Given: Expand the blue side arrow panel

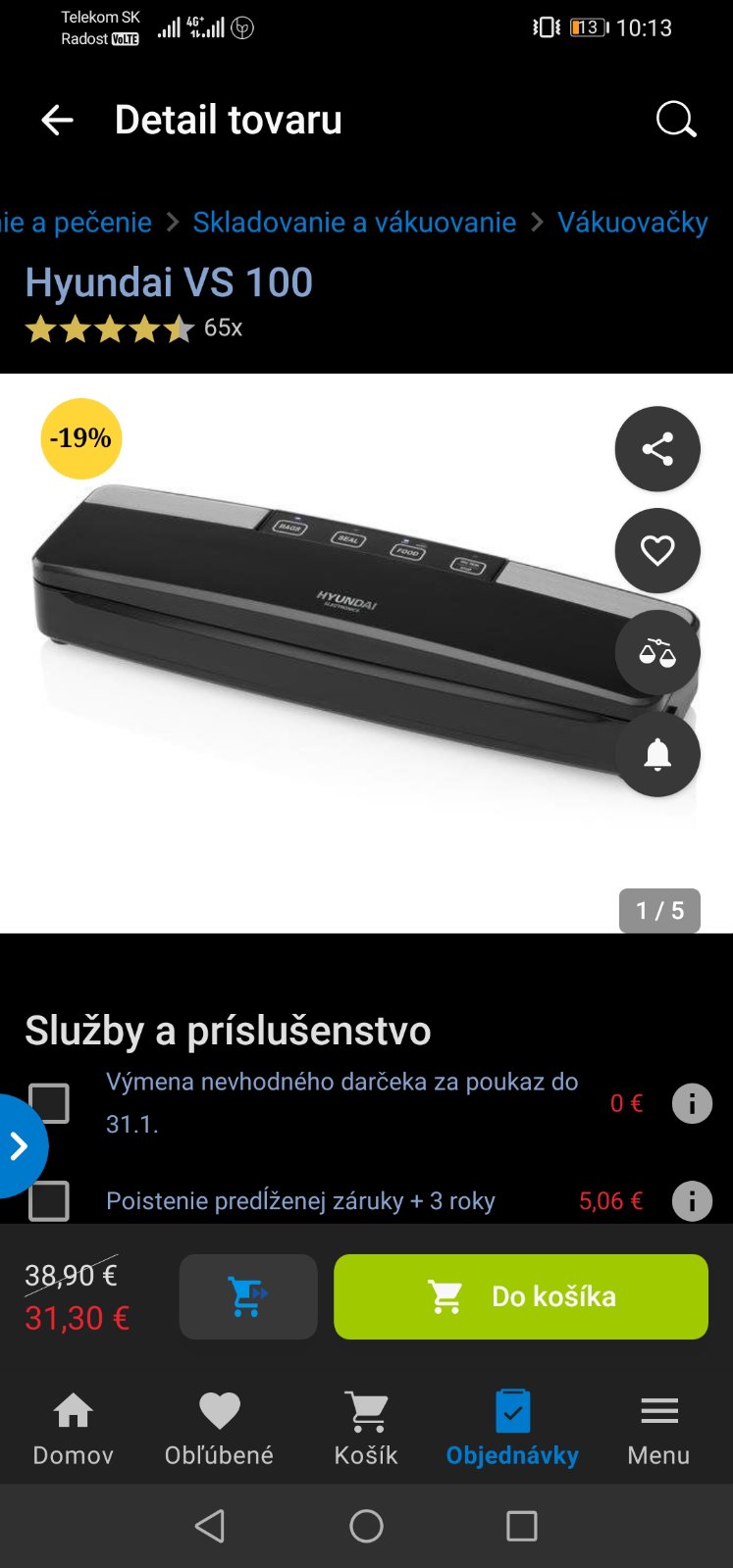Looking at the screenshot, I should tap(18, 1145).
